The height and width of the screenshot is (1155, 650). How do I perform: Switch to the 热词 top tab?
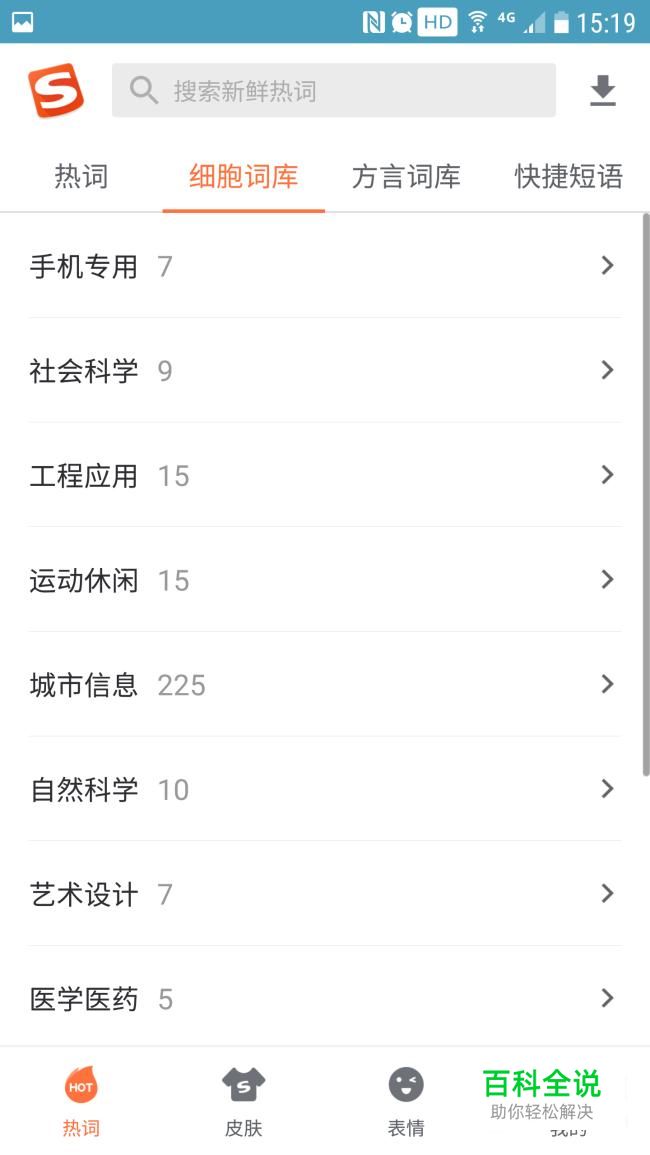81,177
